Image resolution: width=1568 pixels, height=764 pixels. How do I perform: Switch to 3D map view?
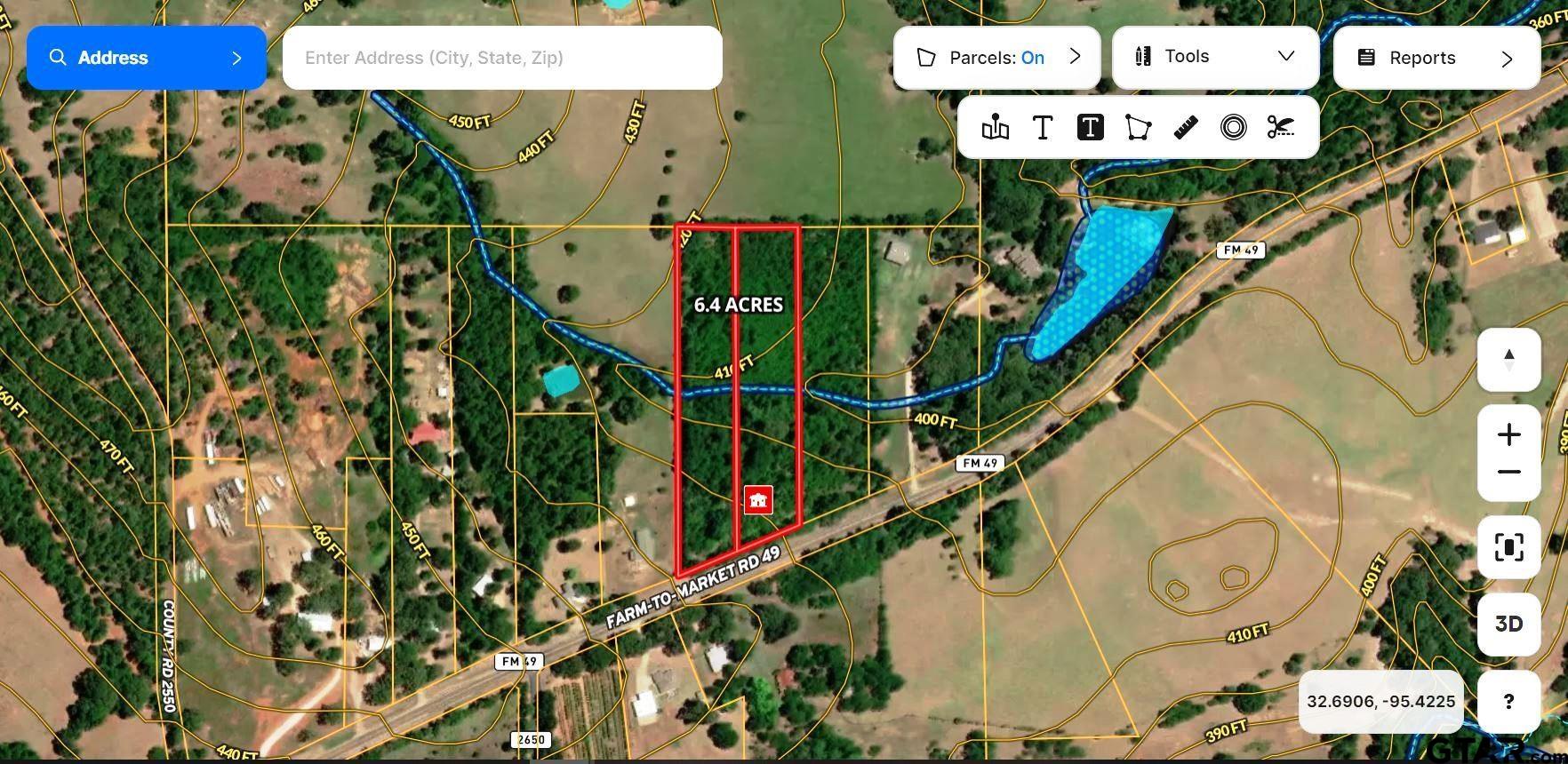pyautogui.click(x=1508, y=624)
